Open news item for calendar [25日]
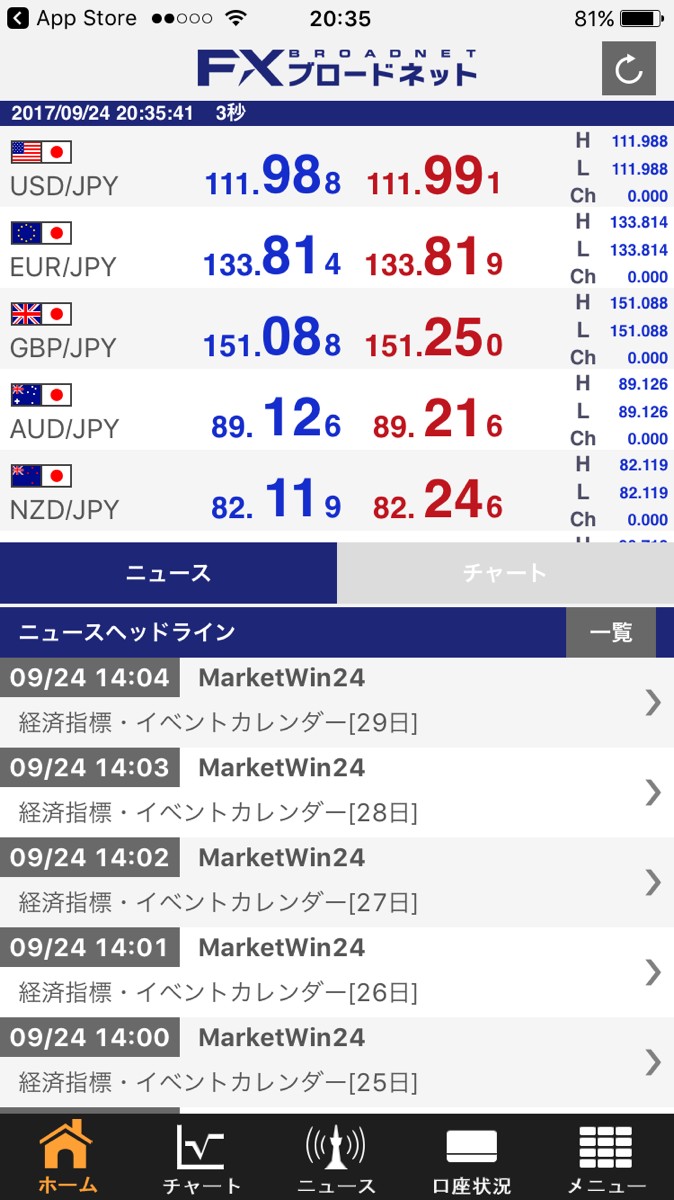 coord(336,1062)
